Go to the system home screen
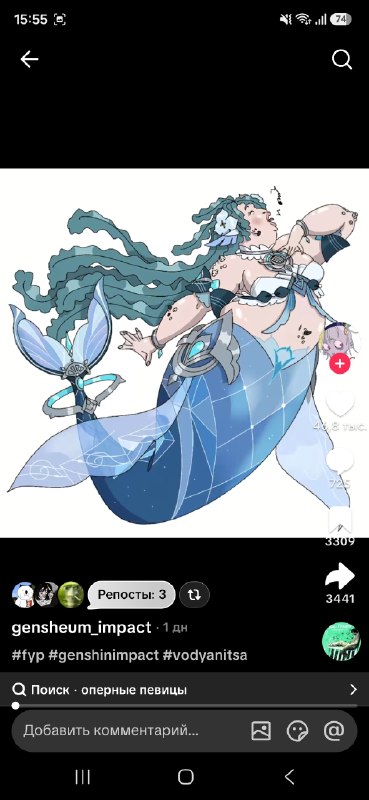 click(x=185, y=777)
